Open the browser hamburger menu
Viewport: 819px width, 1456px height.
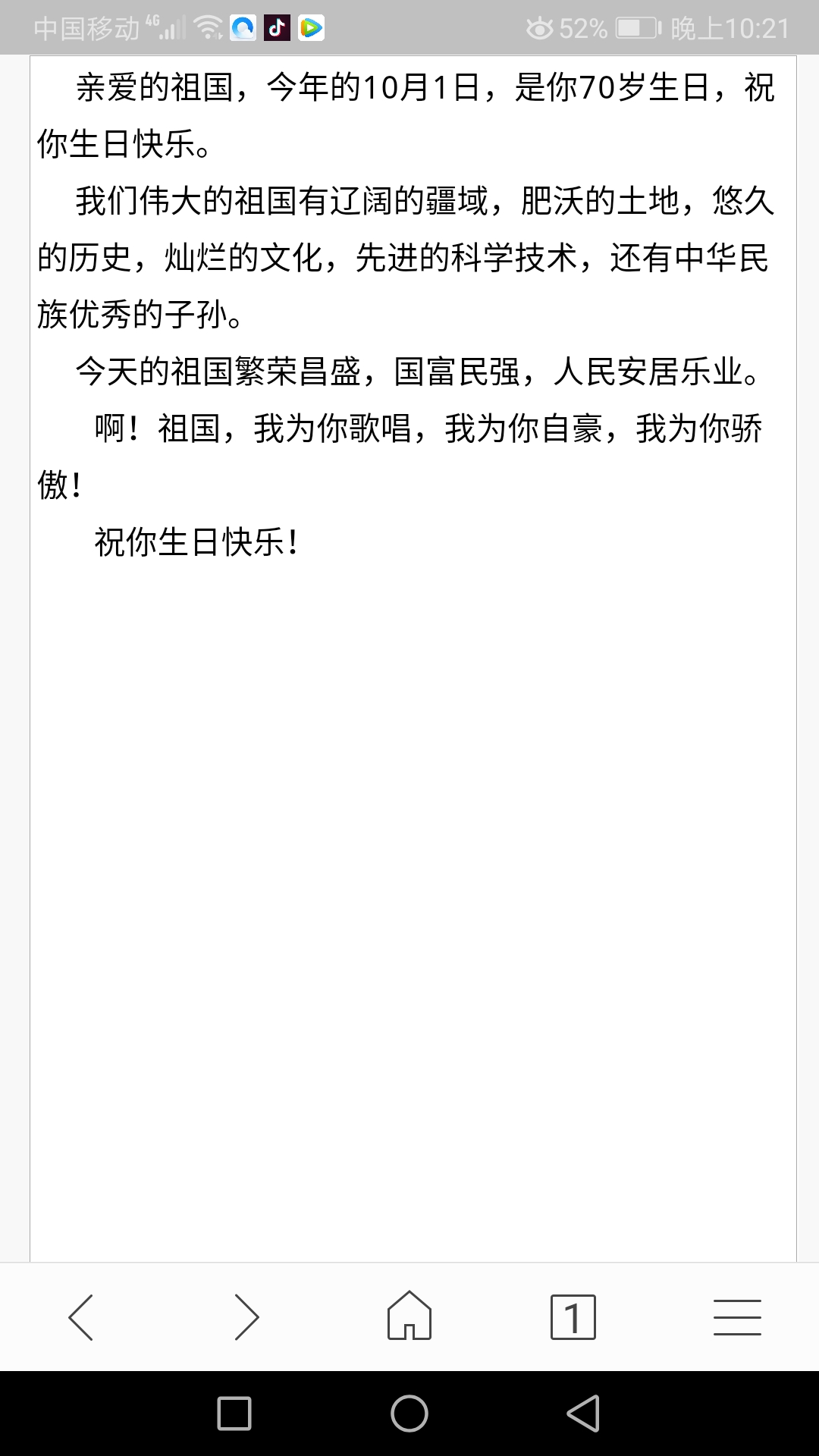736,1317
